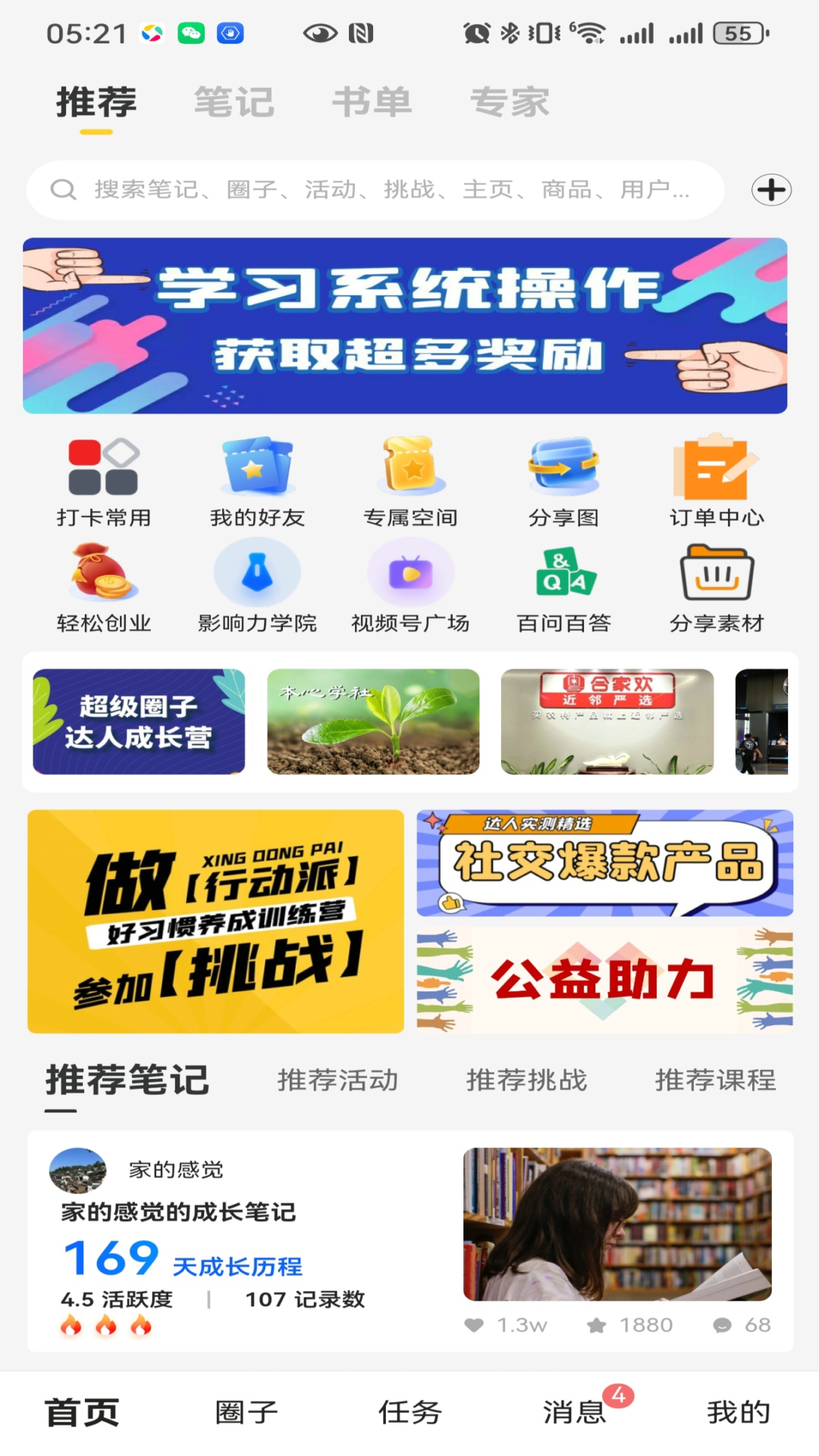Switch to the 笔记 top tab
Viewport: 819px width, 1456px height.
point(234,102)
